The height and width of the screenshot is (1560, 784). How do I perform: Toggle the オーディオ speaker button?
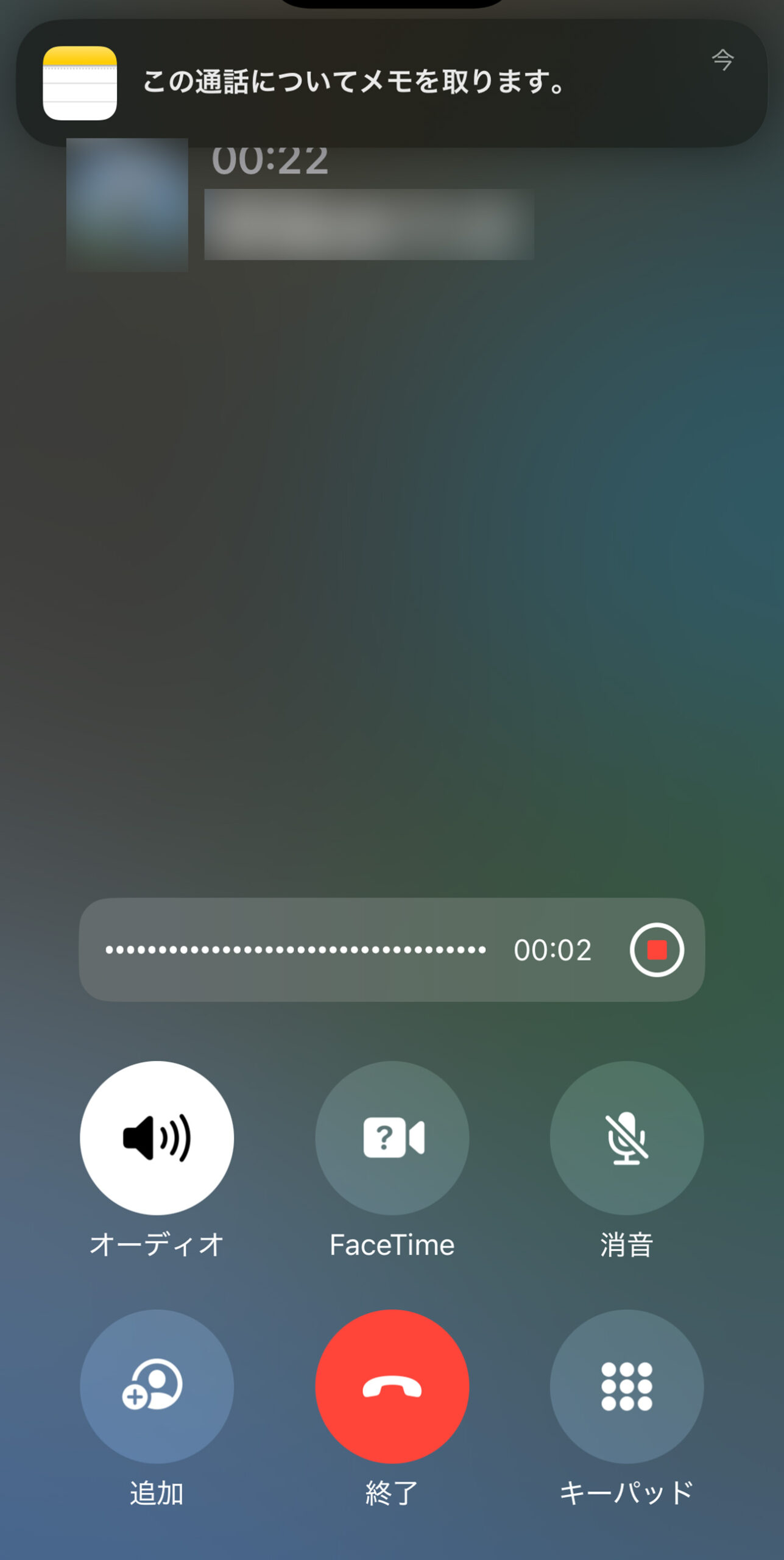(157, 1138)
